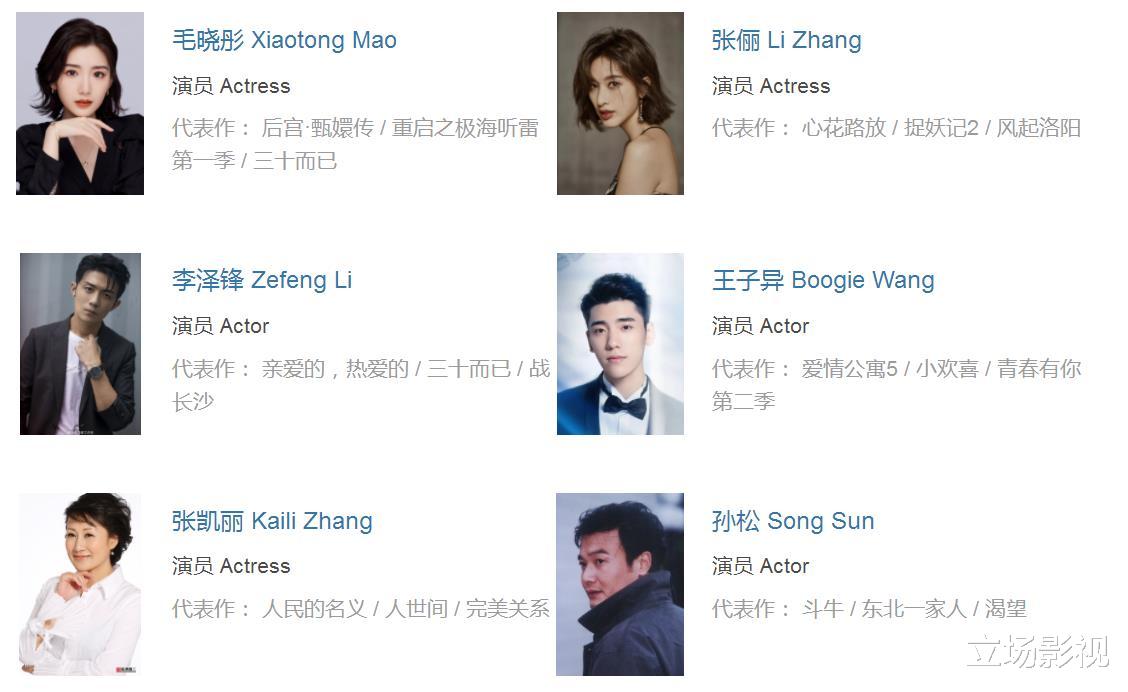Go to 张凯丽 Kaili Zhang's profile link
The image size is (1128, 692).
[272, 521]
